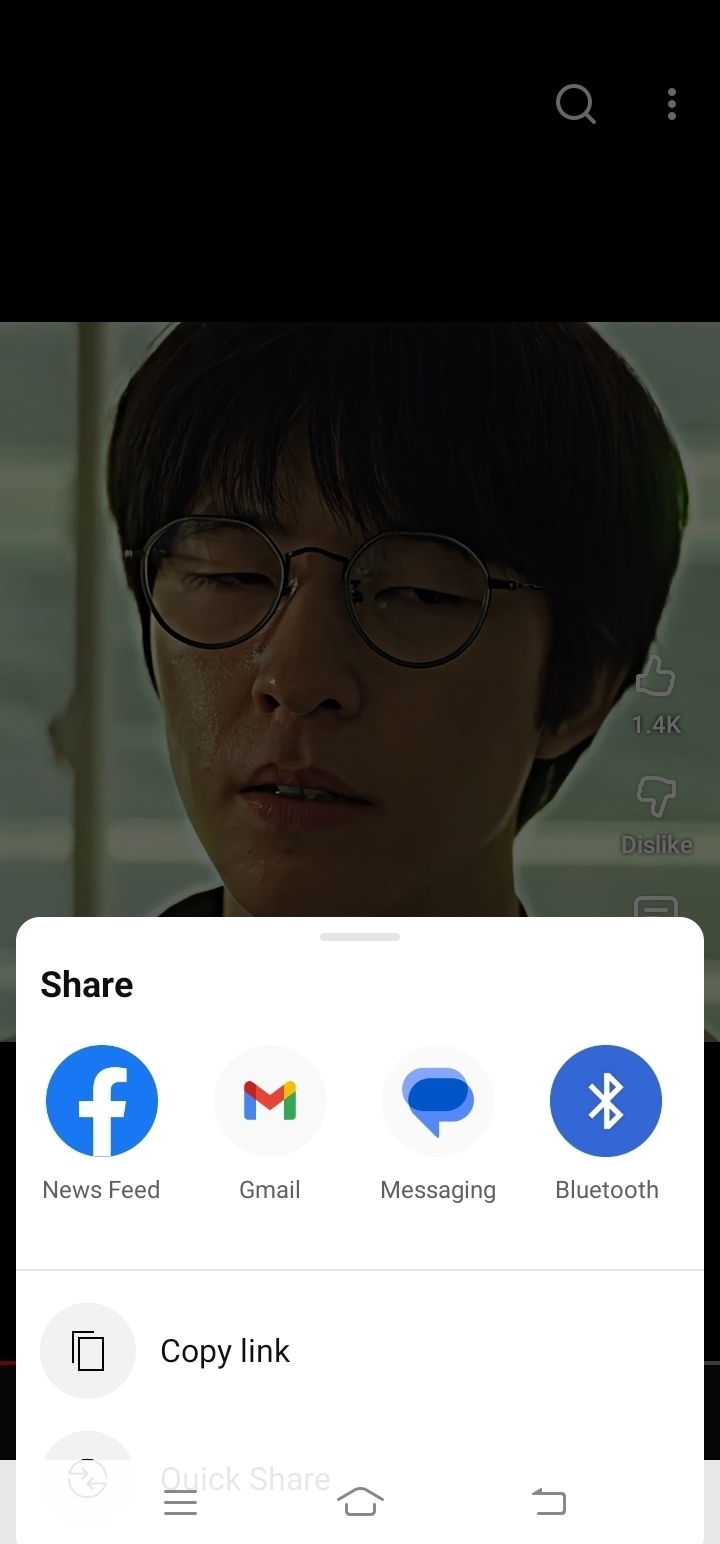
Task: Dislike this video
Action: pyautogui.click(x=656, y=797)
